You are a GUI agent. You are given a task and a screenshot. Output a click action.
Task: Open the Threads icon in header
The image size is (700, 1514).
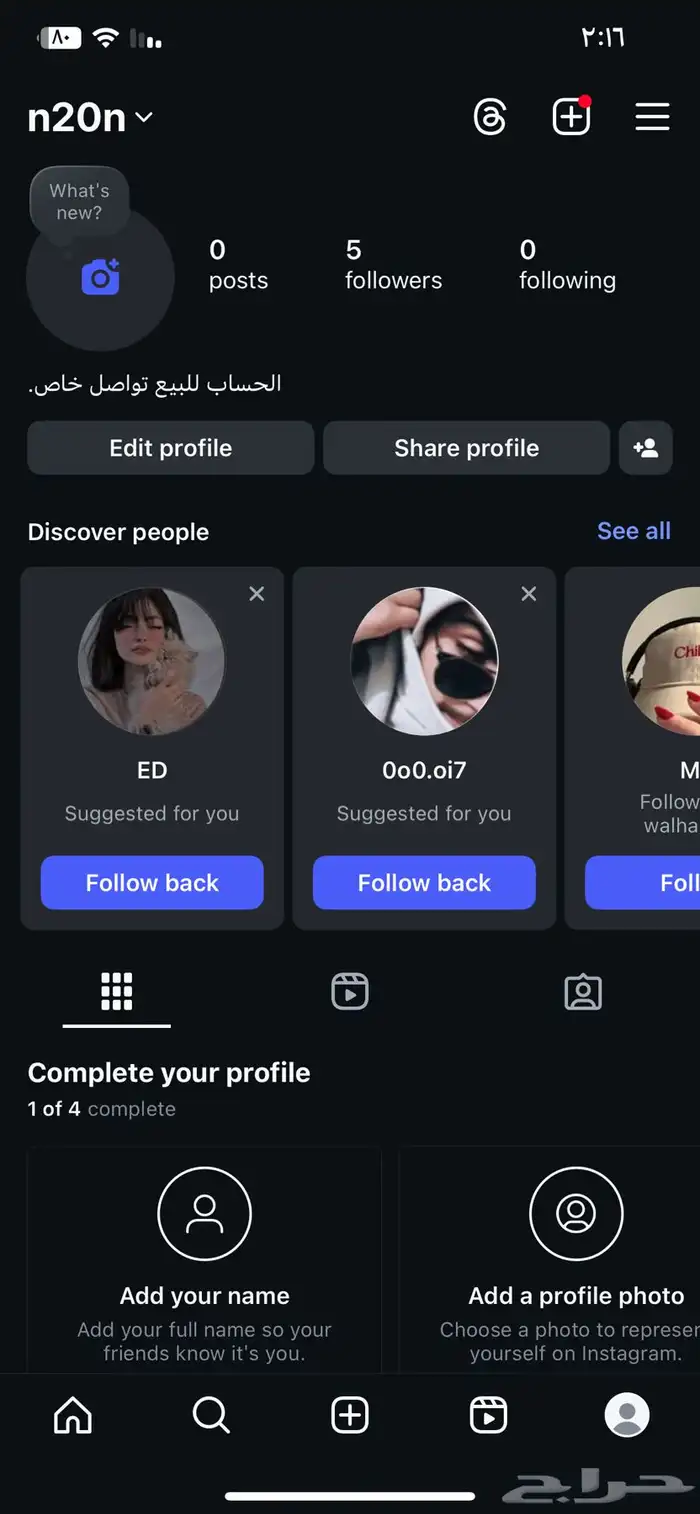(490, 117)
